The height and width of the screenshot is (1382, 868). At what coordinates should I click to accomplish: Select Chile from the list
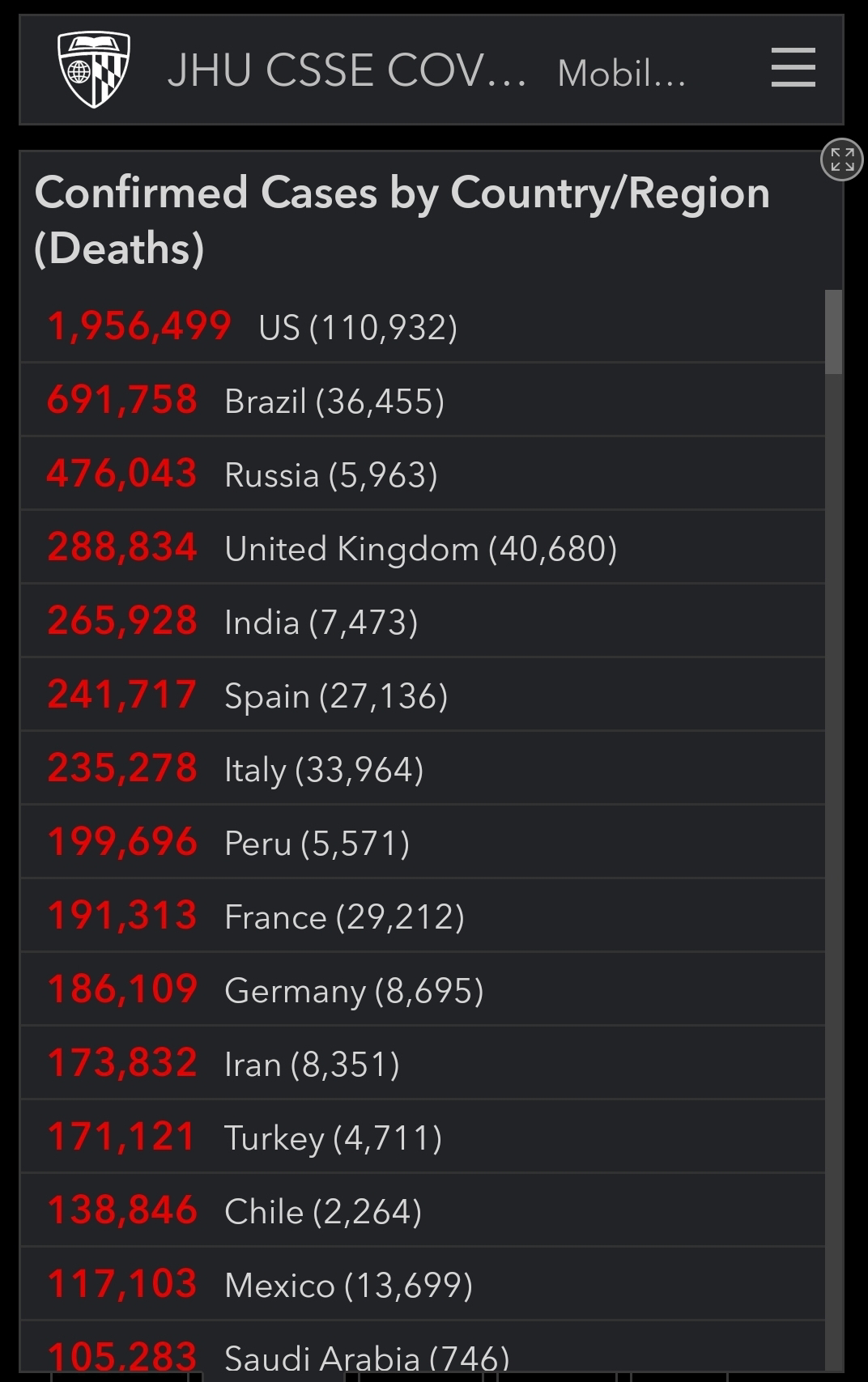[x=423, y=1210]
